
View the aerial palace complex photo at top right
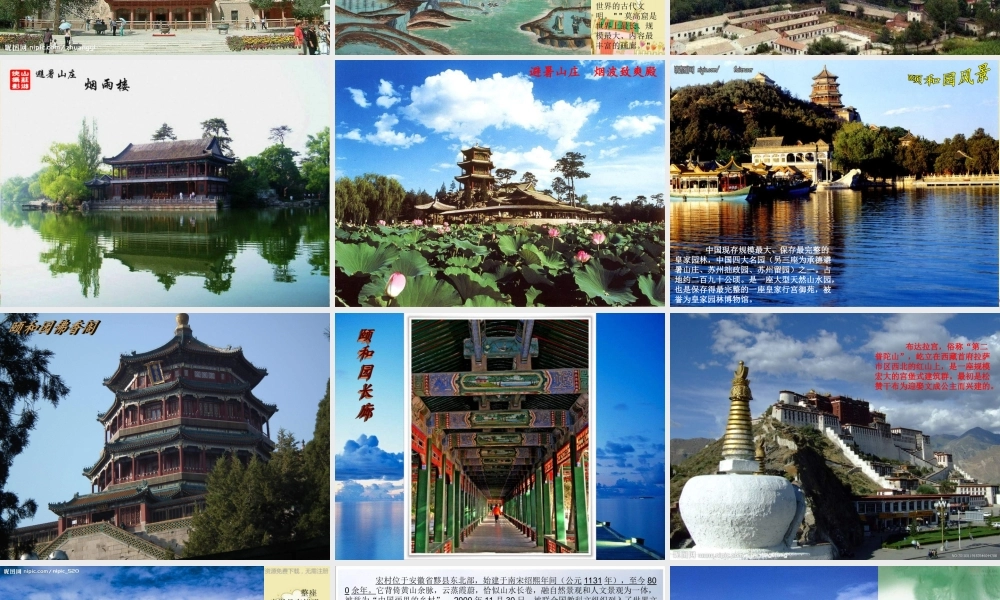(x=834, y=27)
